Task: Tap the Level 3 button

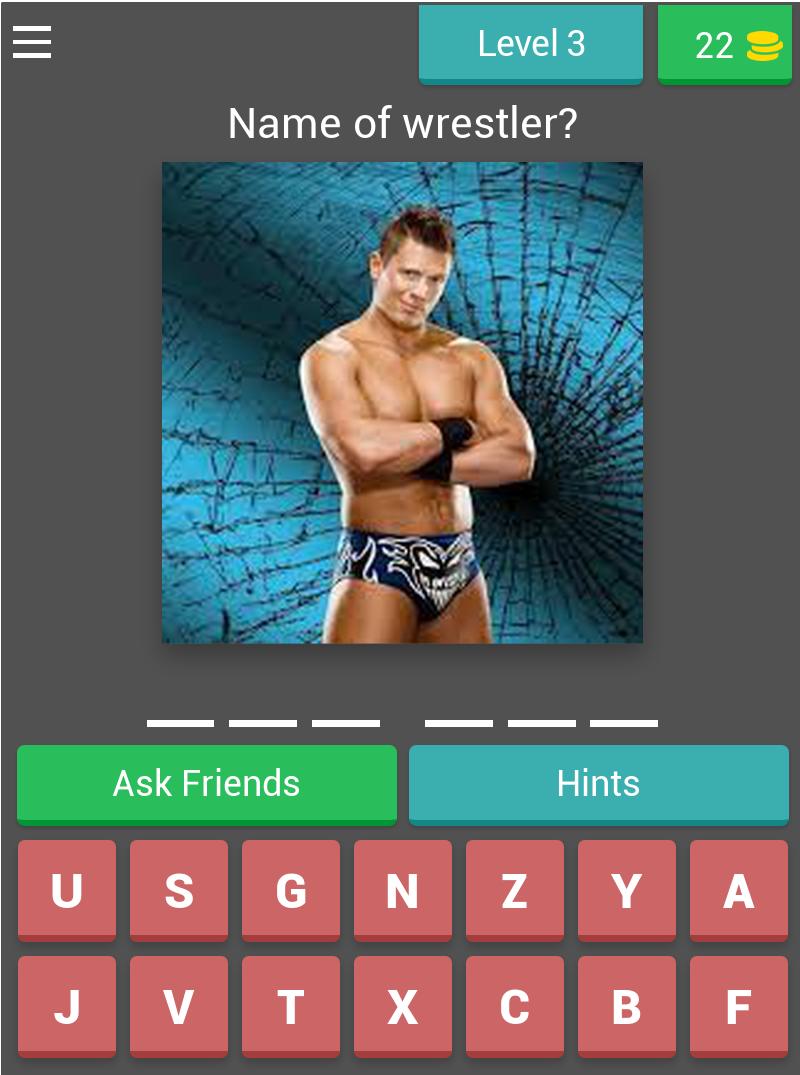Action: (530, 44)
